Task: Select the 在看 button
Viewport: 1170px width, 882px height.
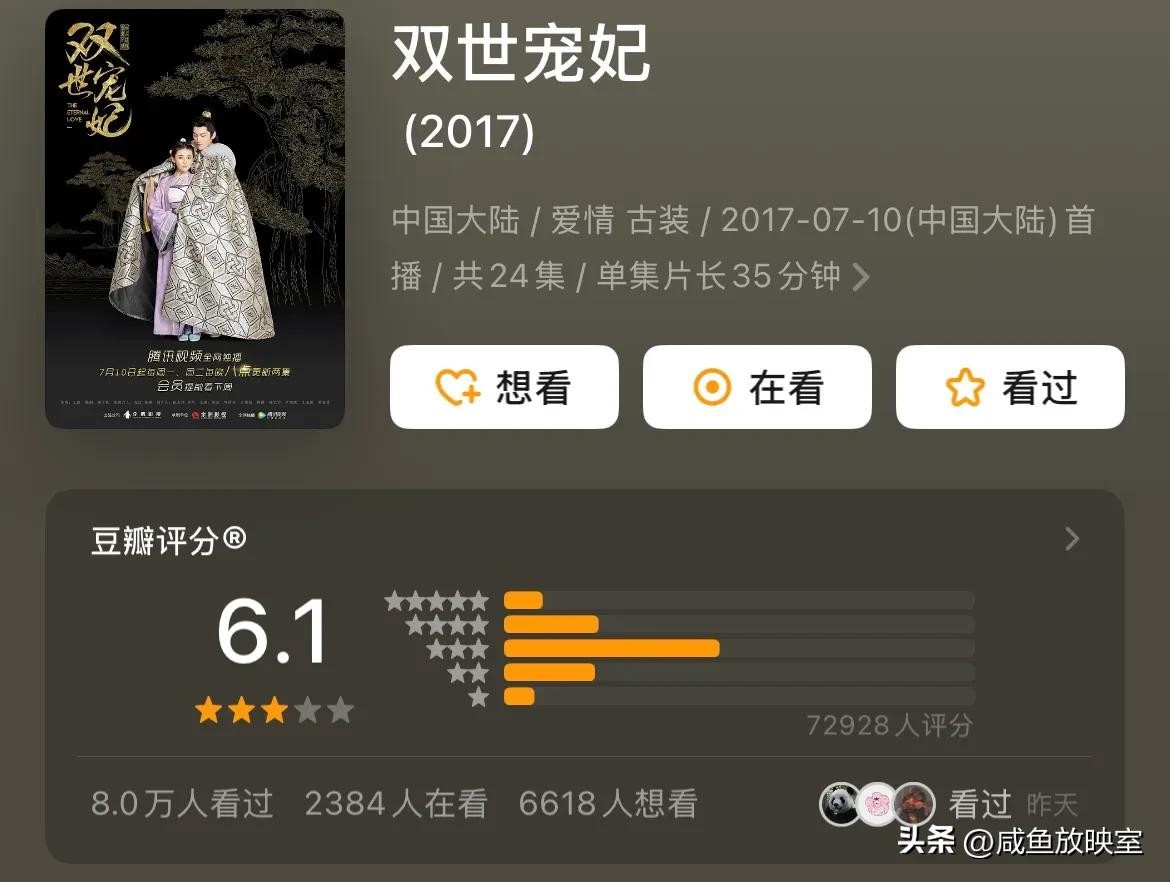Action: pyautogui.click(x=757, y=388)
